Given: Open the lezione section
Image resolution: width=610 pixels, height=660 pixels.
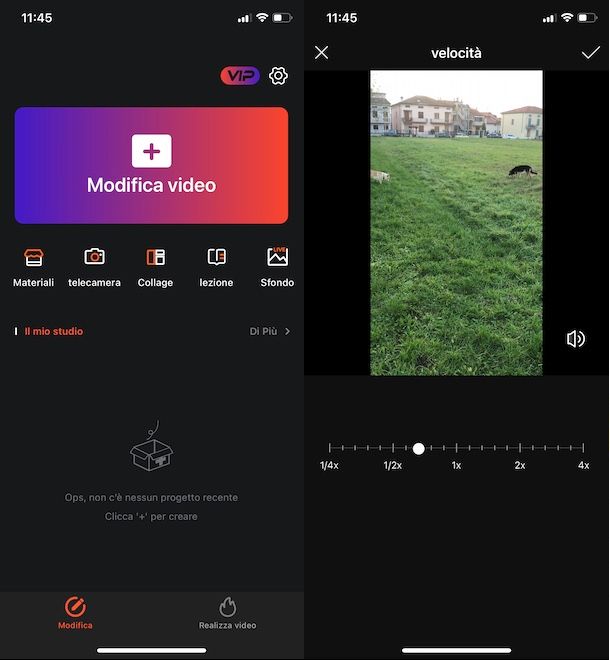Looking at the screenshot, I should pyautogui.click(x=216, y=268).
